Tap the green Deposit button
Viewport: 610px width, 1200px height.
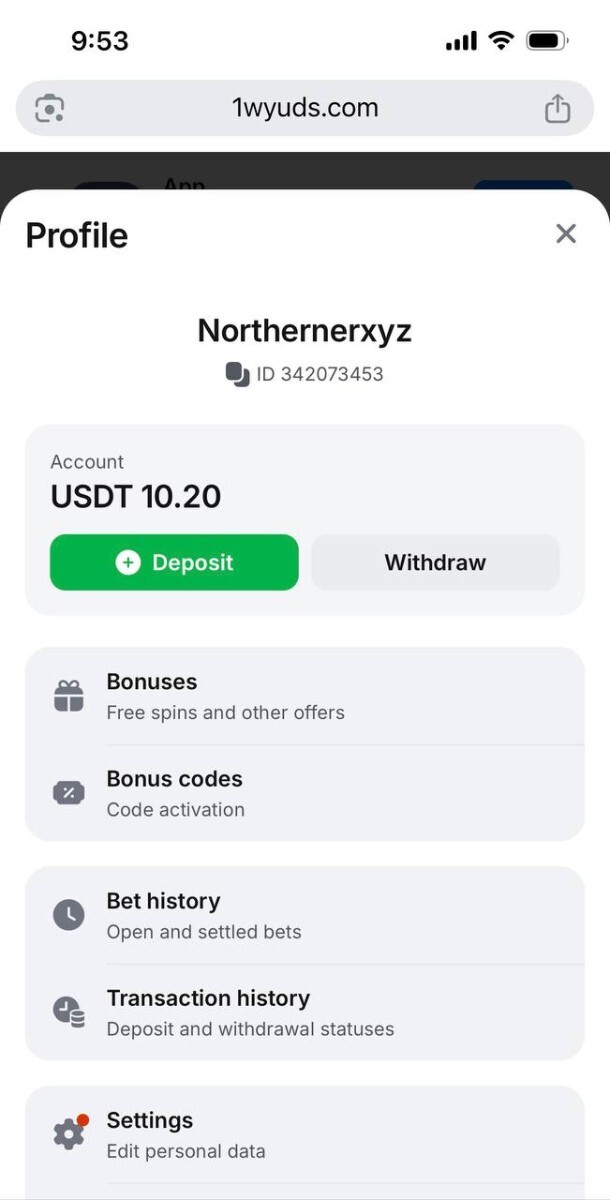coord(174,562)
